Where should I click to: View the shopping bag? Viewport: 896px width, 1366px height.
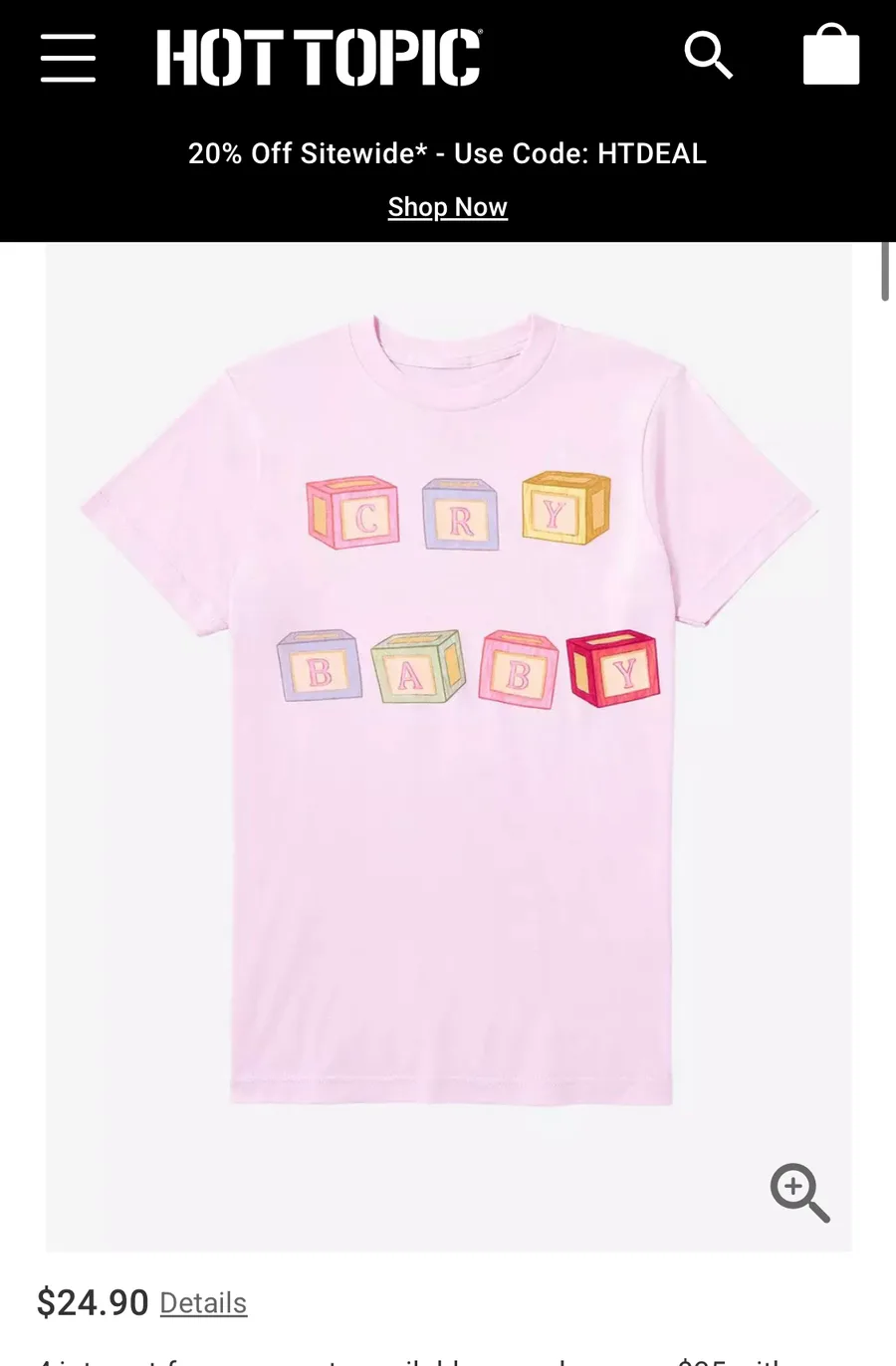click(x=831, y=55)
